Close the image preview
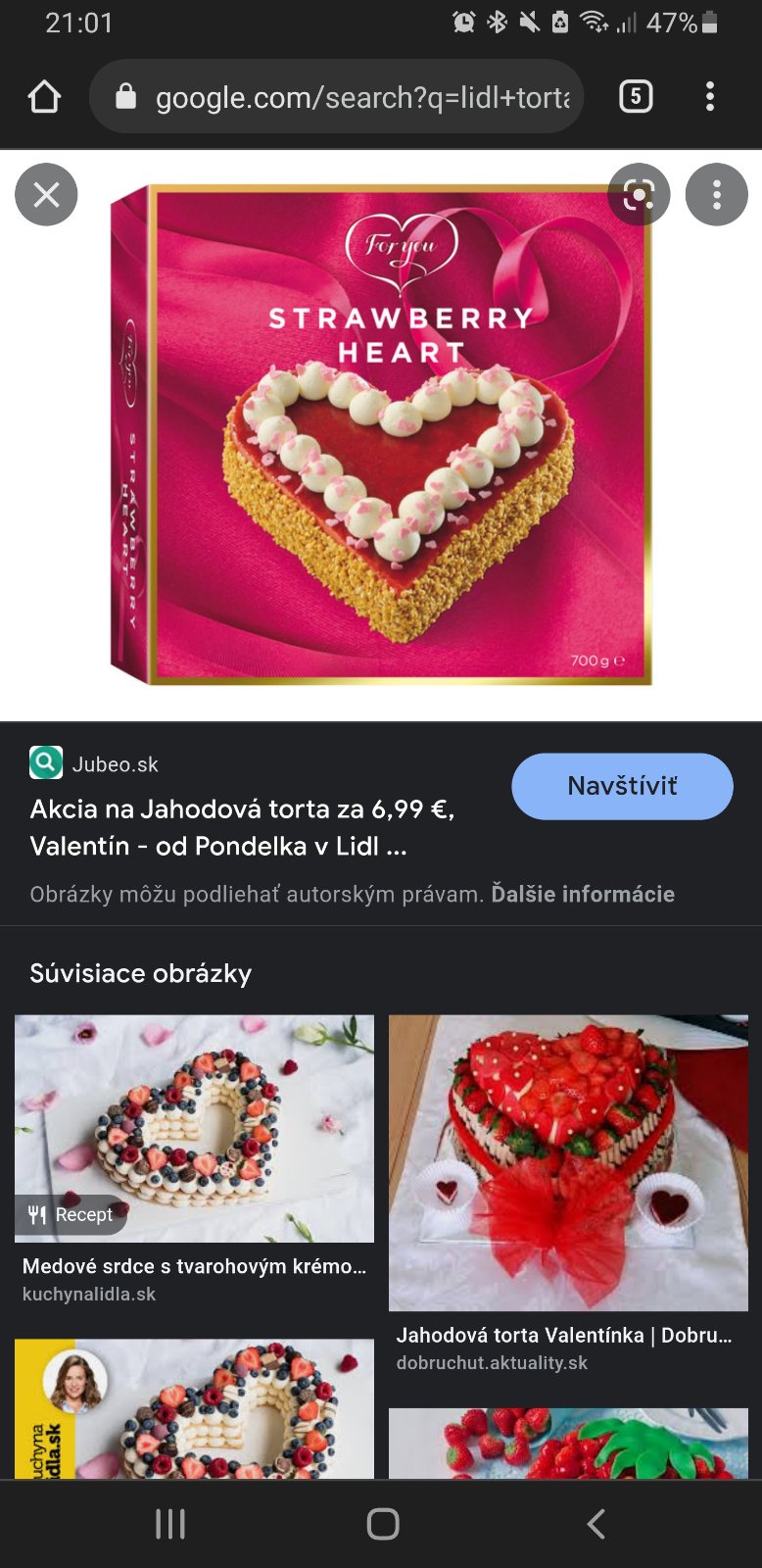Viewport: 762px width, 1568px height. coord(46,195)
